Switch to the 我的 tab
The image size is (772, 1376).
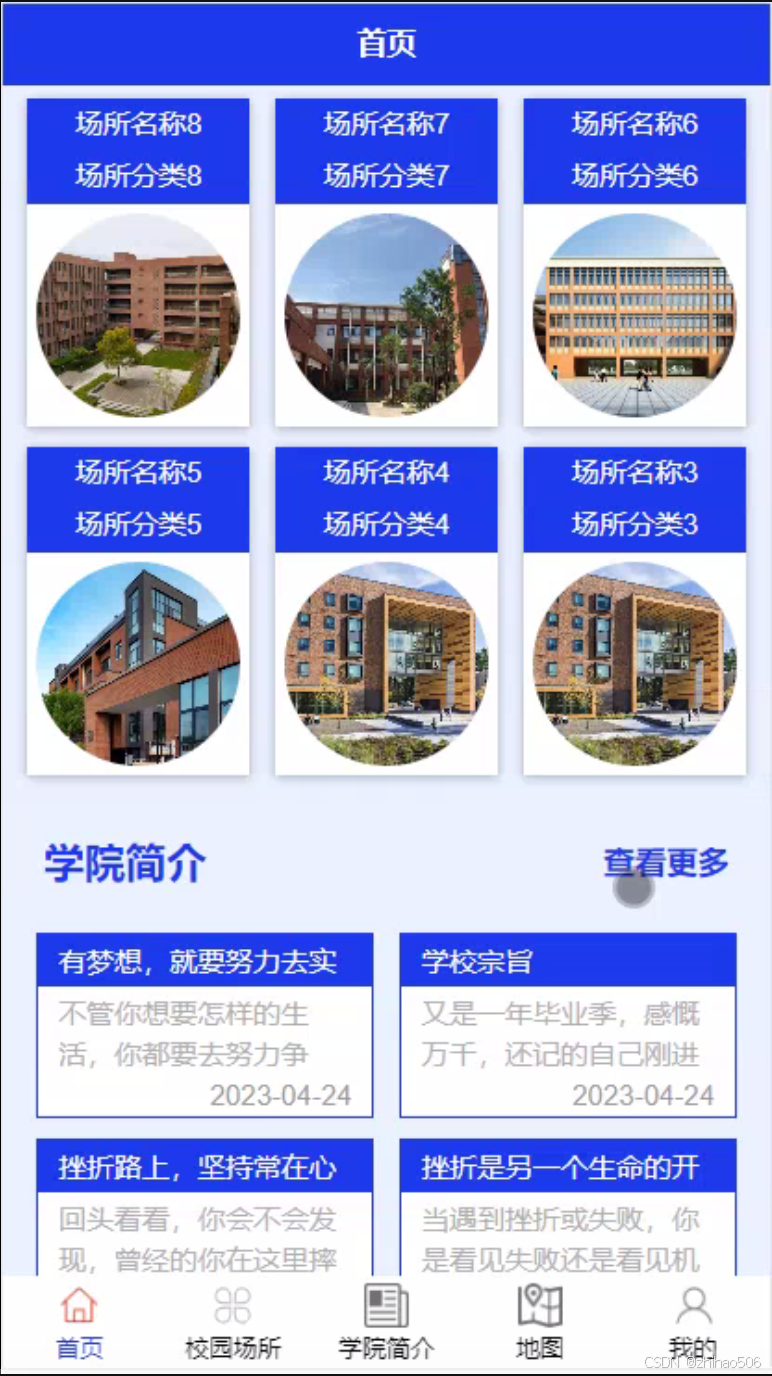(x=693, y=1322)
